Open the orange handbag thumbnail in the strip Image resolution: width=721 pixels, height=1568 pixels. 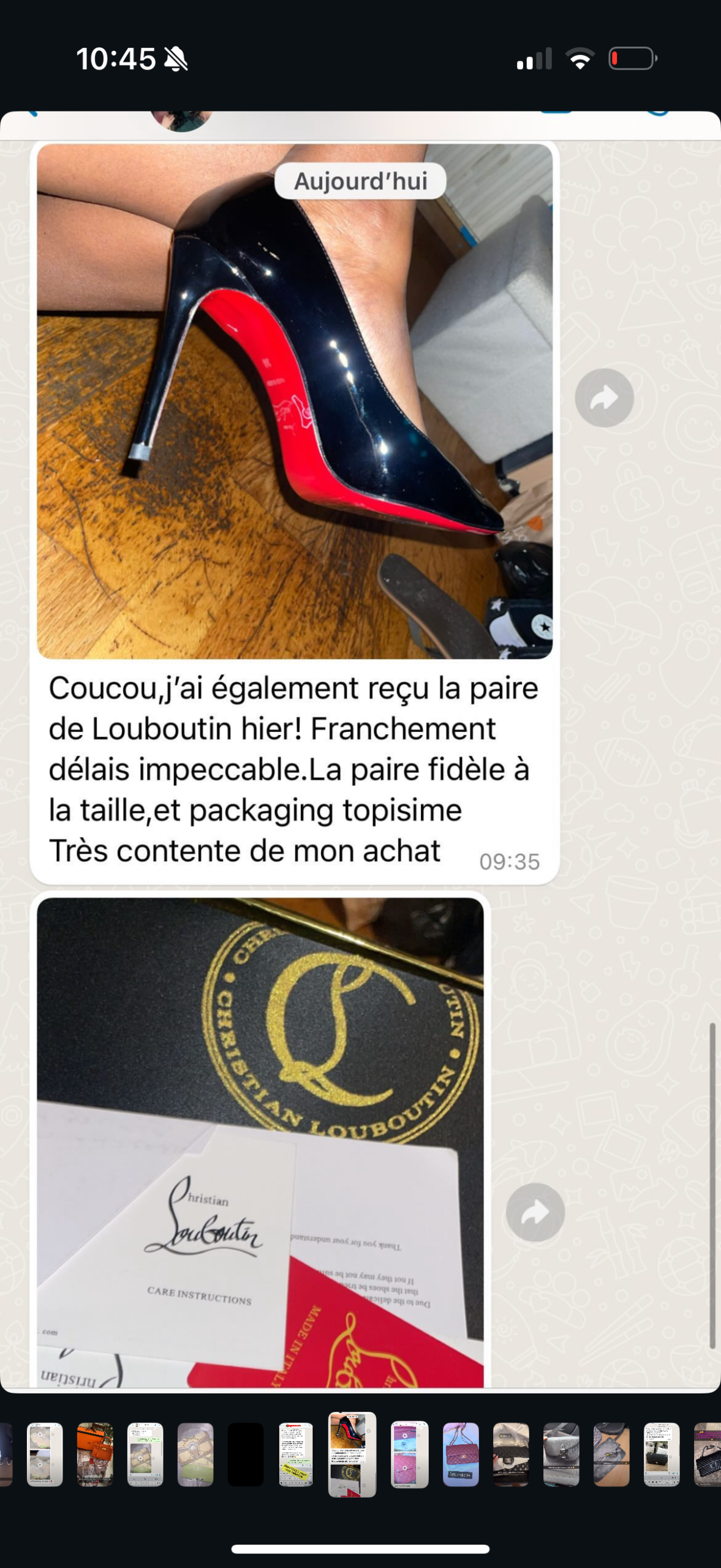95,1454
